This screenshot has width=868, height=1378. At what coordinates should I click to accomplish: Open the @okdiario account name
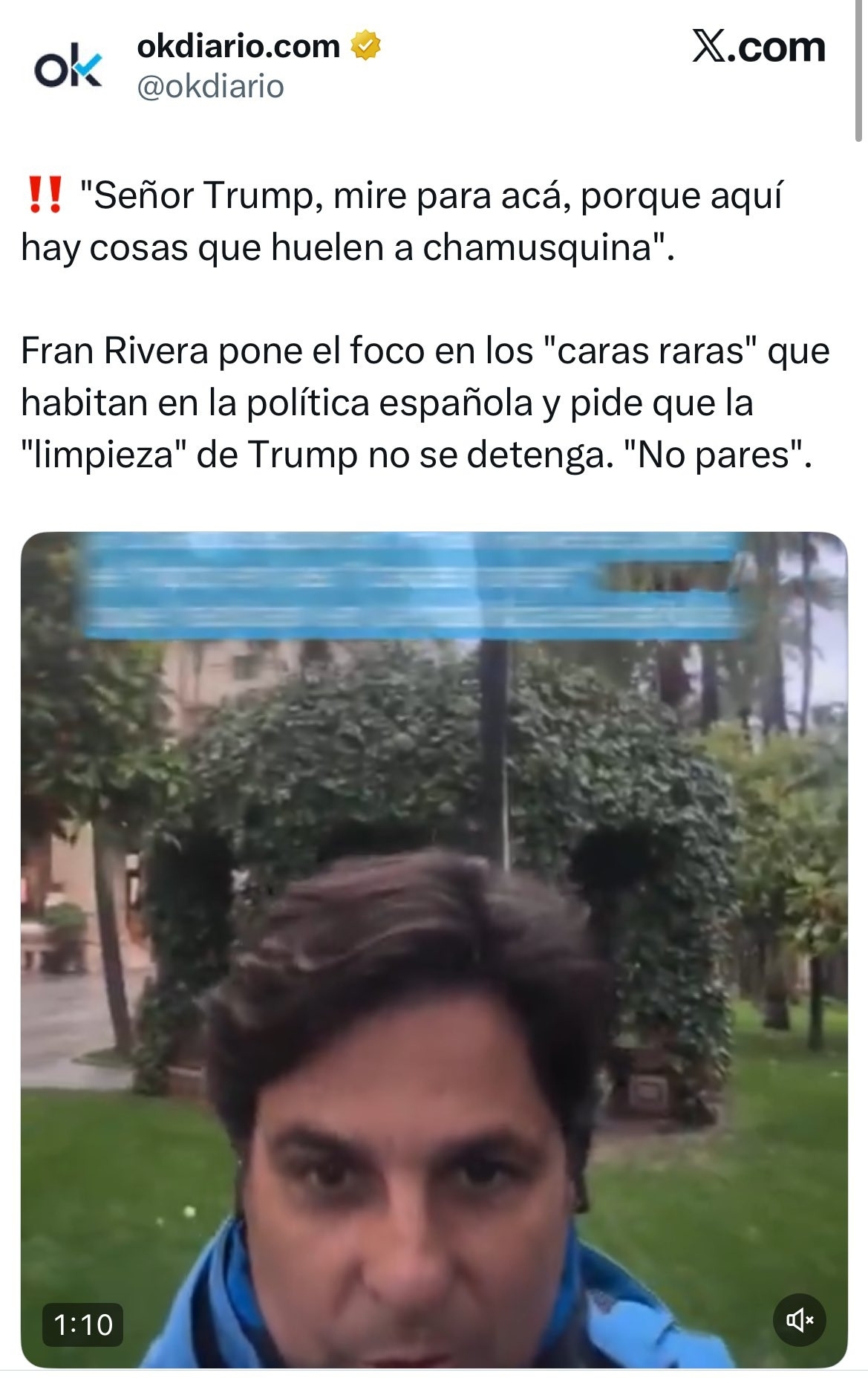(x=210, y=87)
